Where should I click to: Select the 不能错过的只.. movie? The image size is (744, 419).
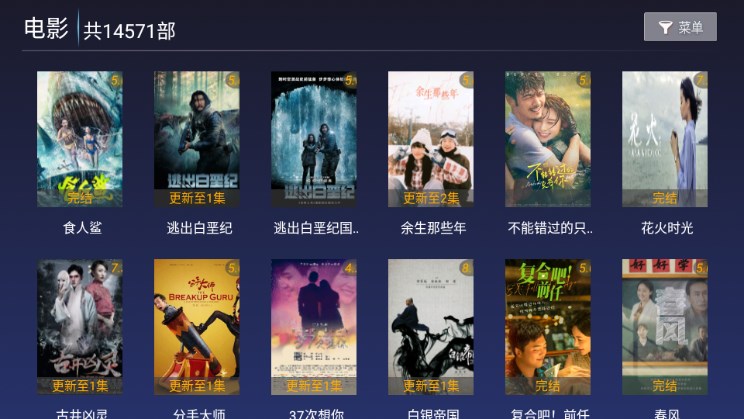point(548,139)
